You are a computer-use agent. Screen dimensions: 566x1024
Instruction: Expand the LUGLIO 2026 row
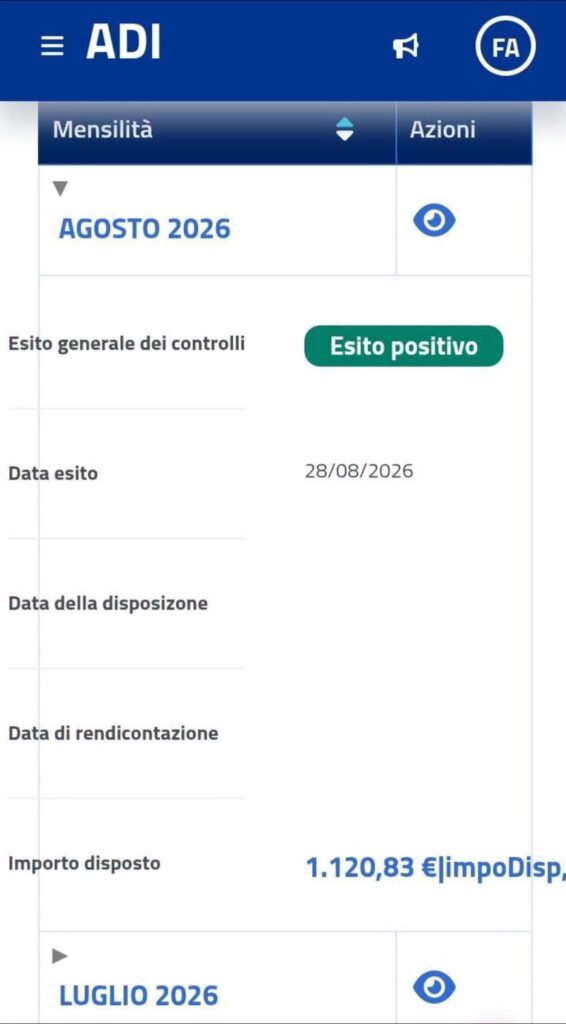[60, 956]
